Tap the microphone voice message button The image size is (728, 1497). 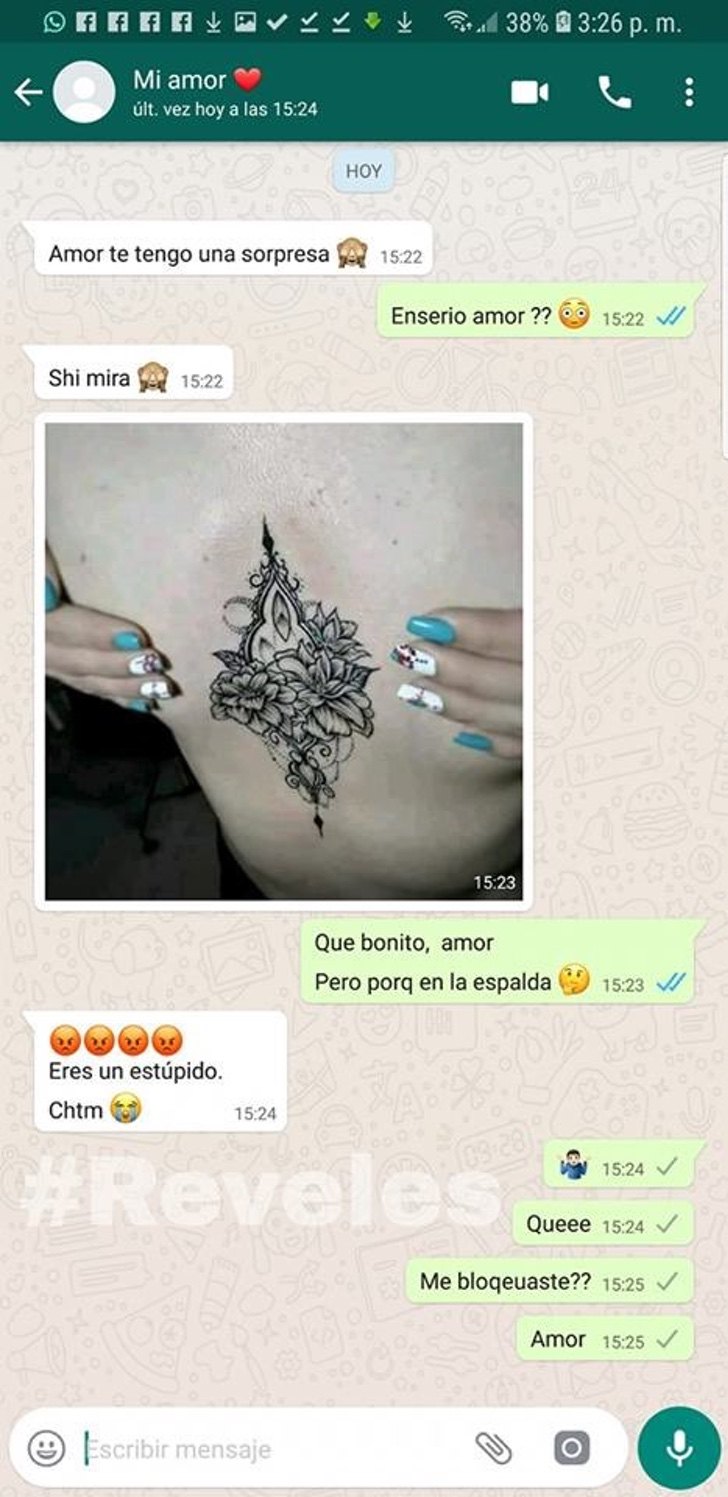pos(679,1447)
